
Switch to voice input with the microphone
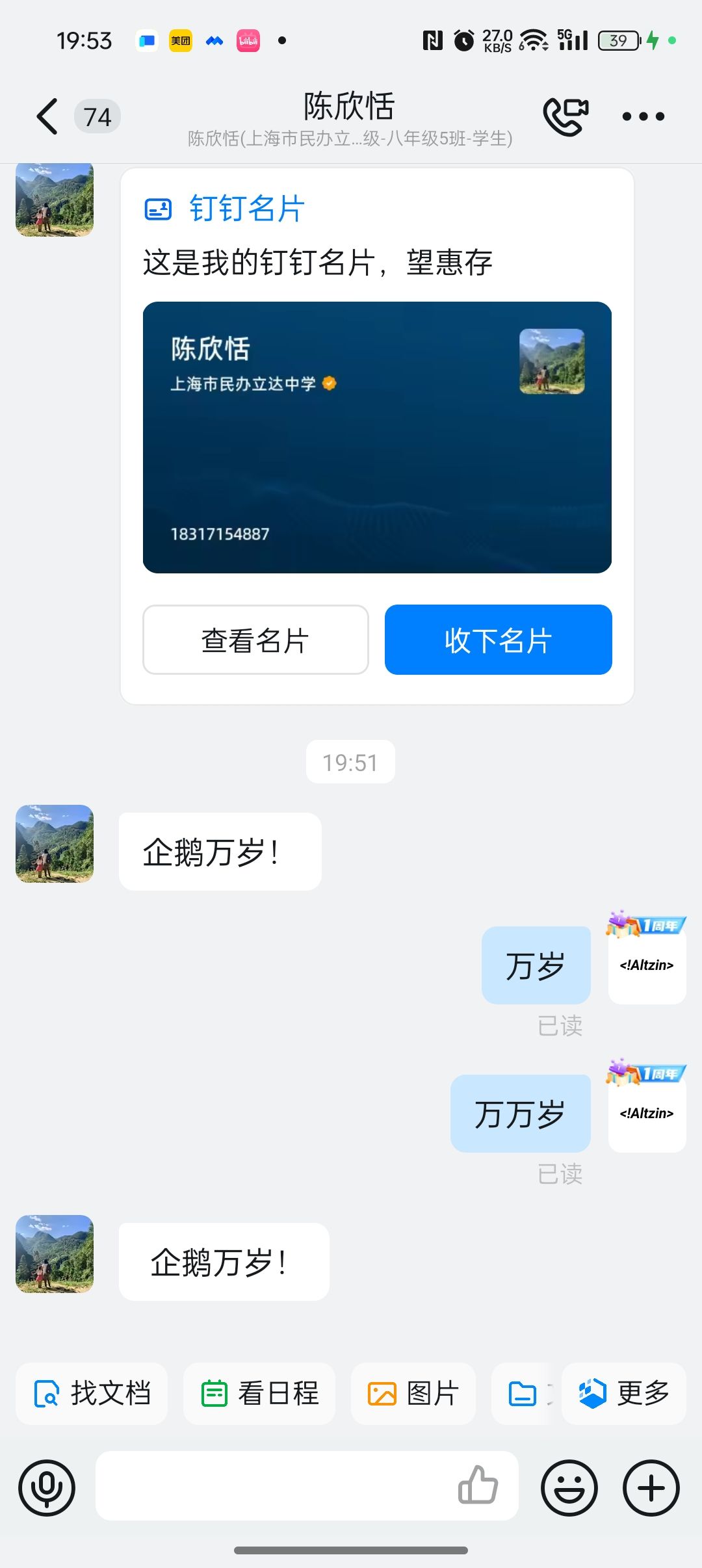47,1487
